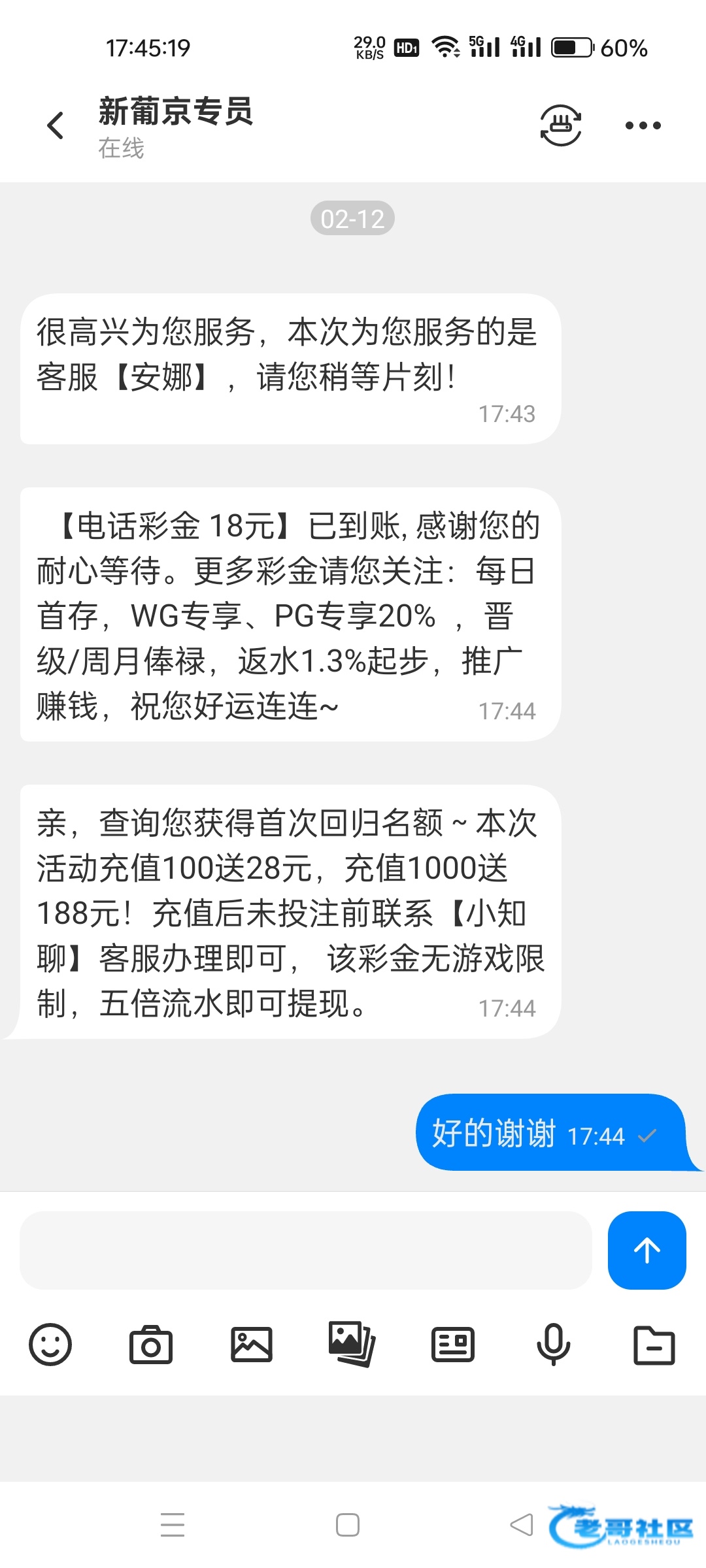The width and height of the screenshot is (706, 1568).
Task: Attach a file from the folder icon
Action: [x=654, y=1345]
